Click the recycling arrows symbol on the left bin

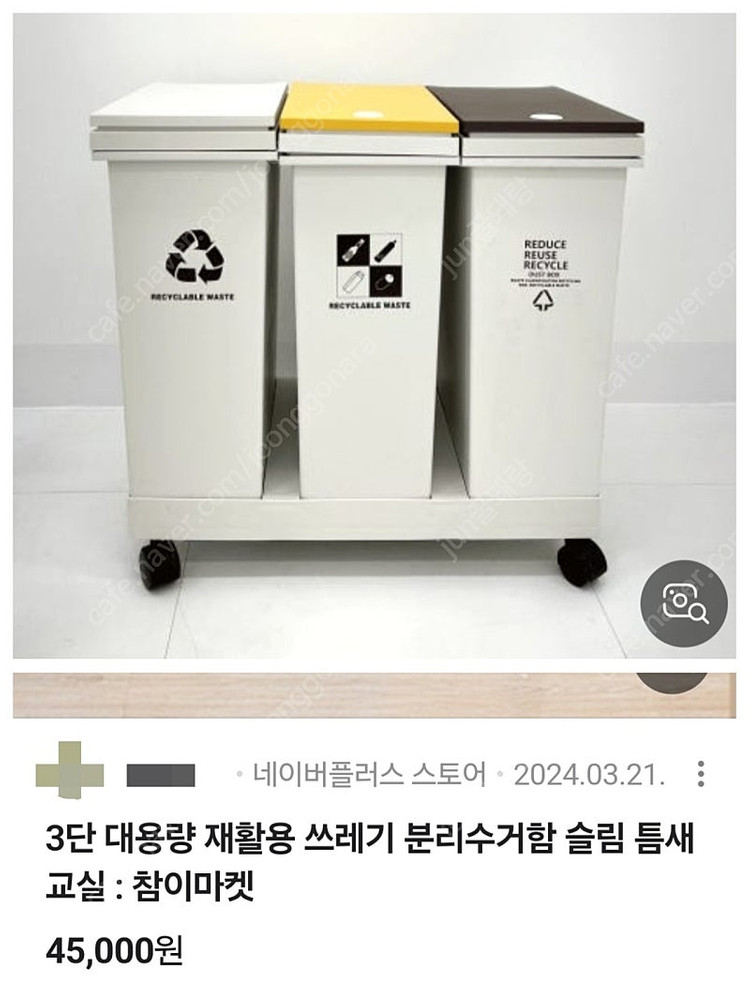pyautogui.click(x=193, y=256)
